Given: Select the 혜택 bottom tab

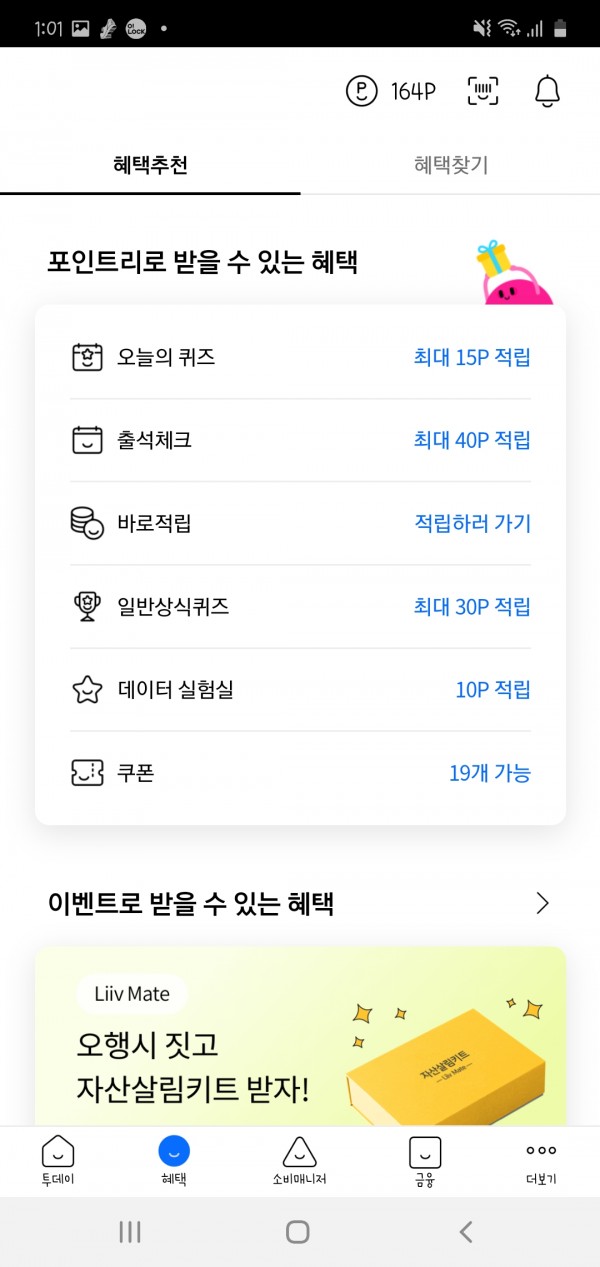Looking at the screenshot, I should click(x=174, y=1160).
